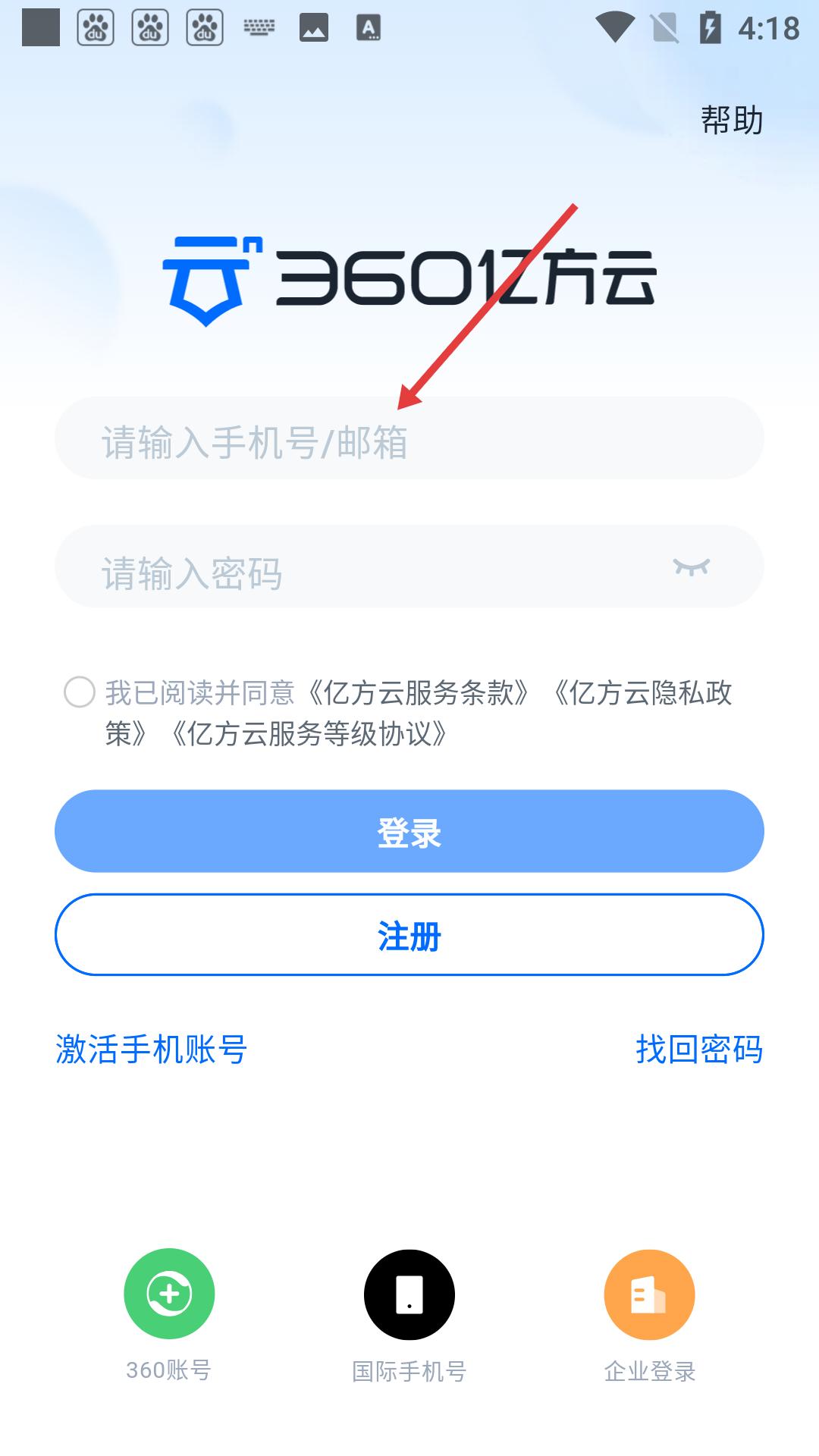Toggle password visibility eye icon
The width and height of the screenshot is (819, 1456).
(x=691, y=567)
